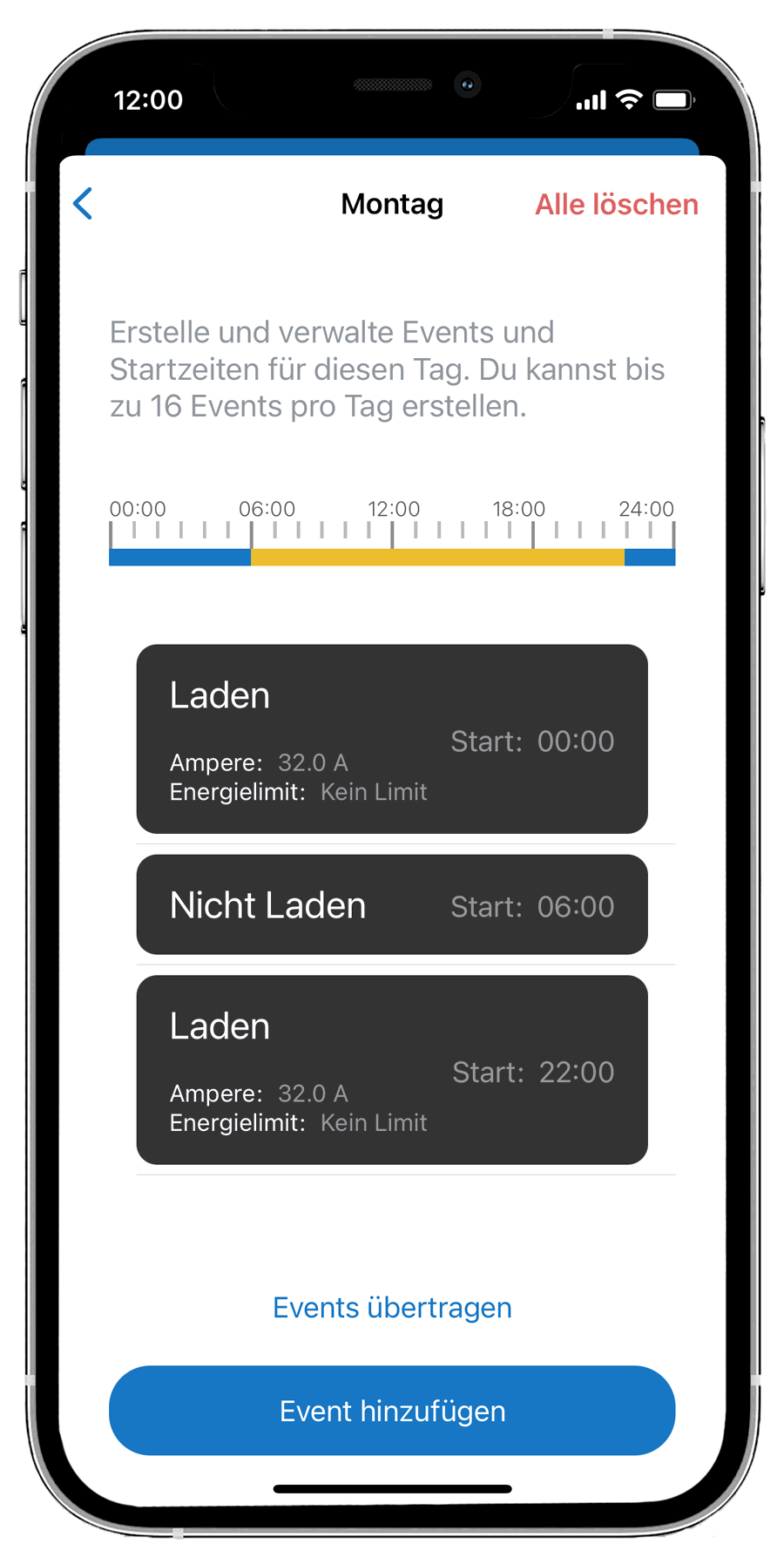Screen dimensions: 784x1564
Task: Add a new event with Event hinzufügen
Action: 392,1411
